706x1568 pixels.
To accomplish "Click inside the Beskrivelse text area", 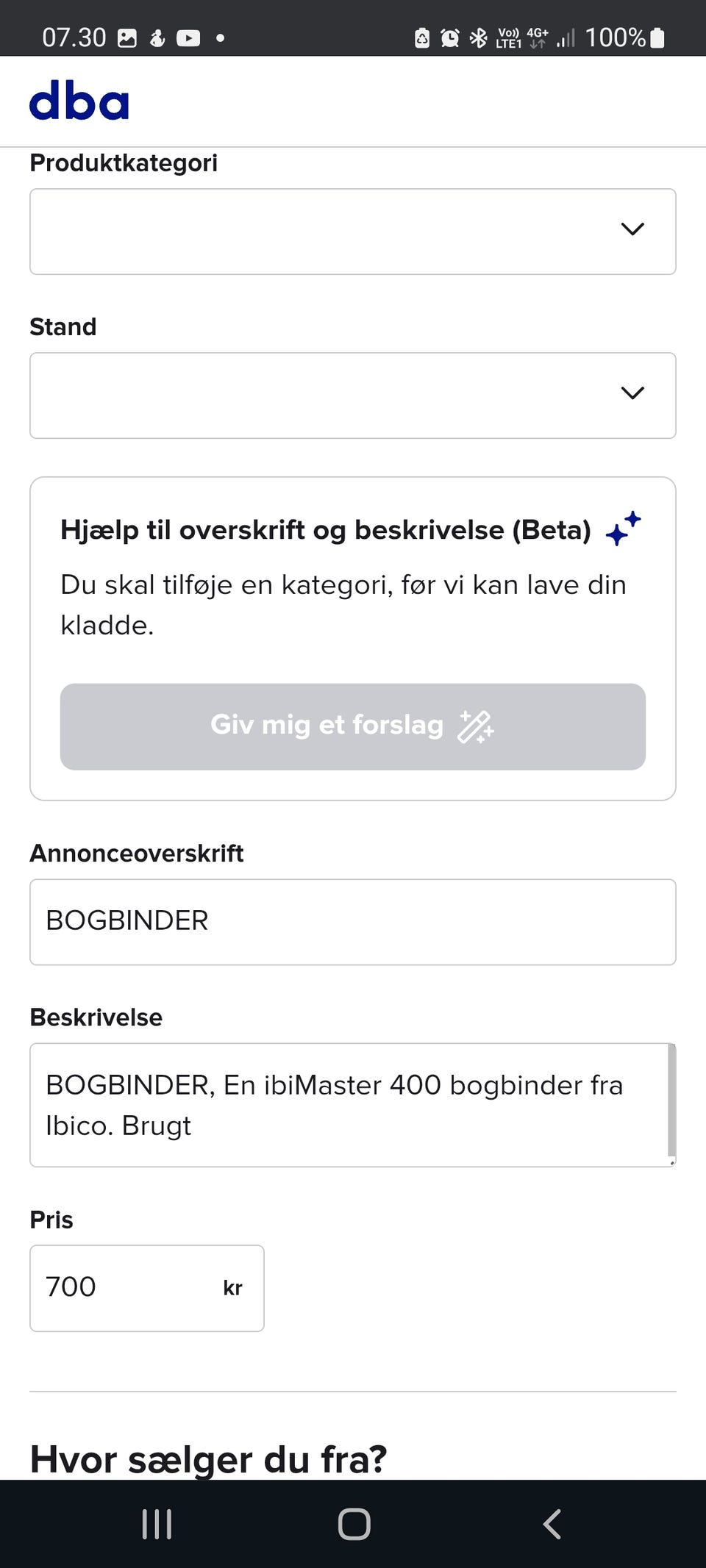I will click(353, 1104).
